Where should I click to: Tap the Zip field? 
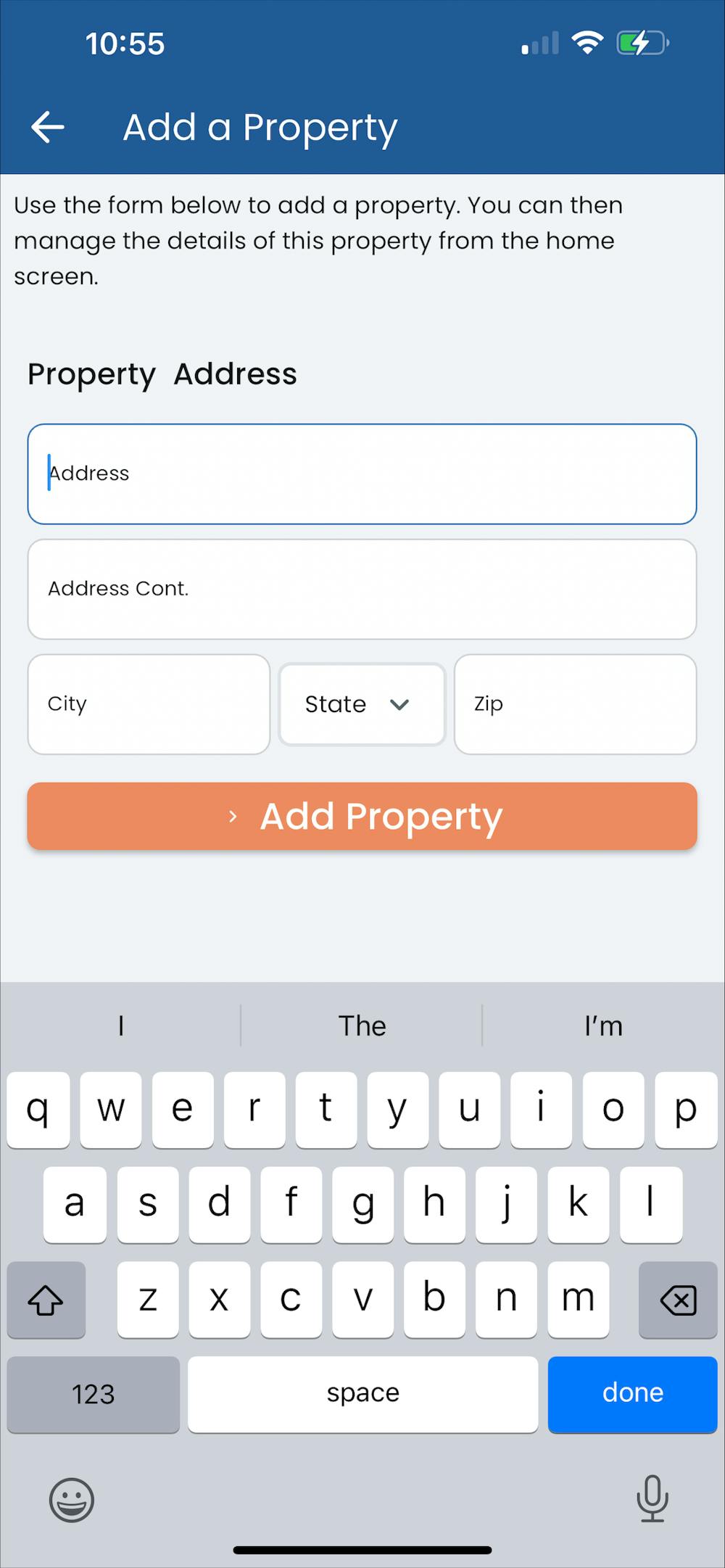[575, 704]
